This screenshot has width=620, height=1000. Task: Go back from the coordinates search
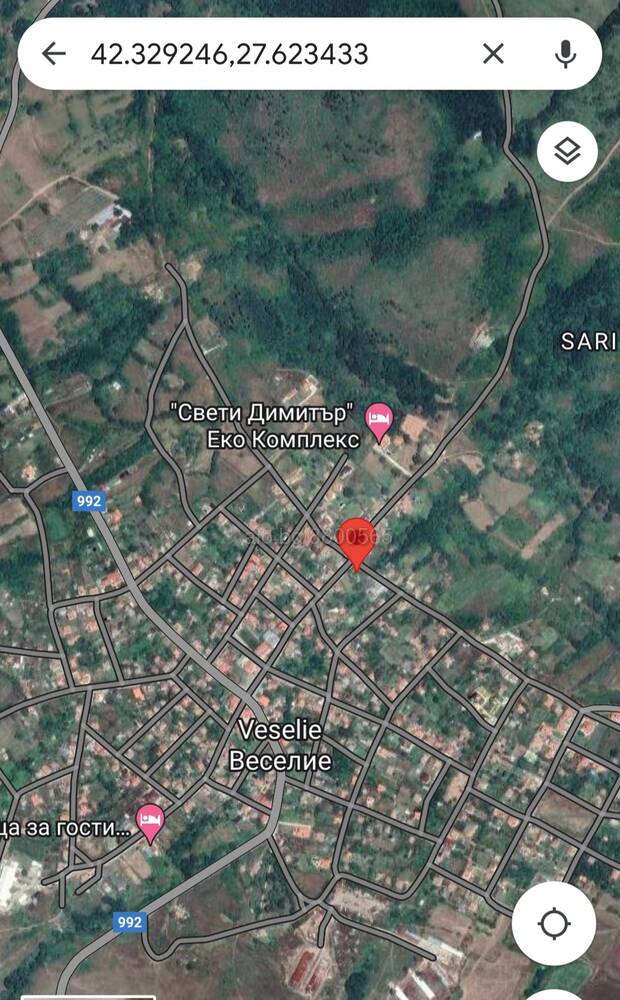pyautogui.click(x=54, y=54)
